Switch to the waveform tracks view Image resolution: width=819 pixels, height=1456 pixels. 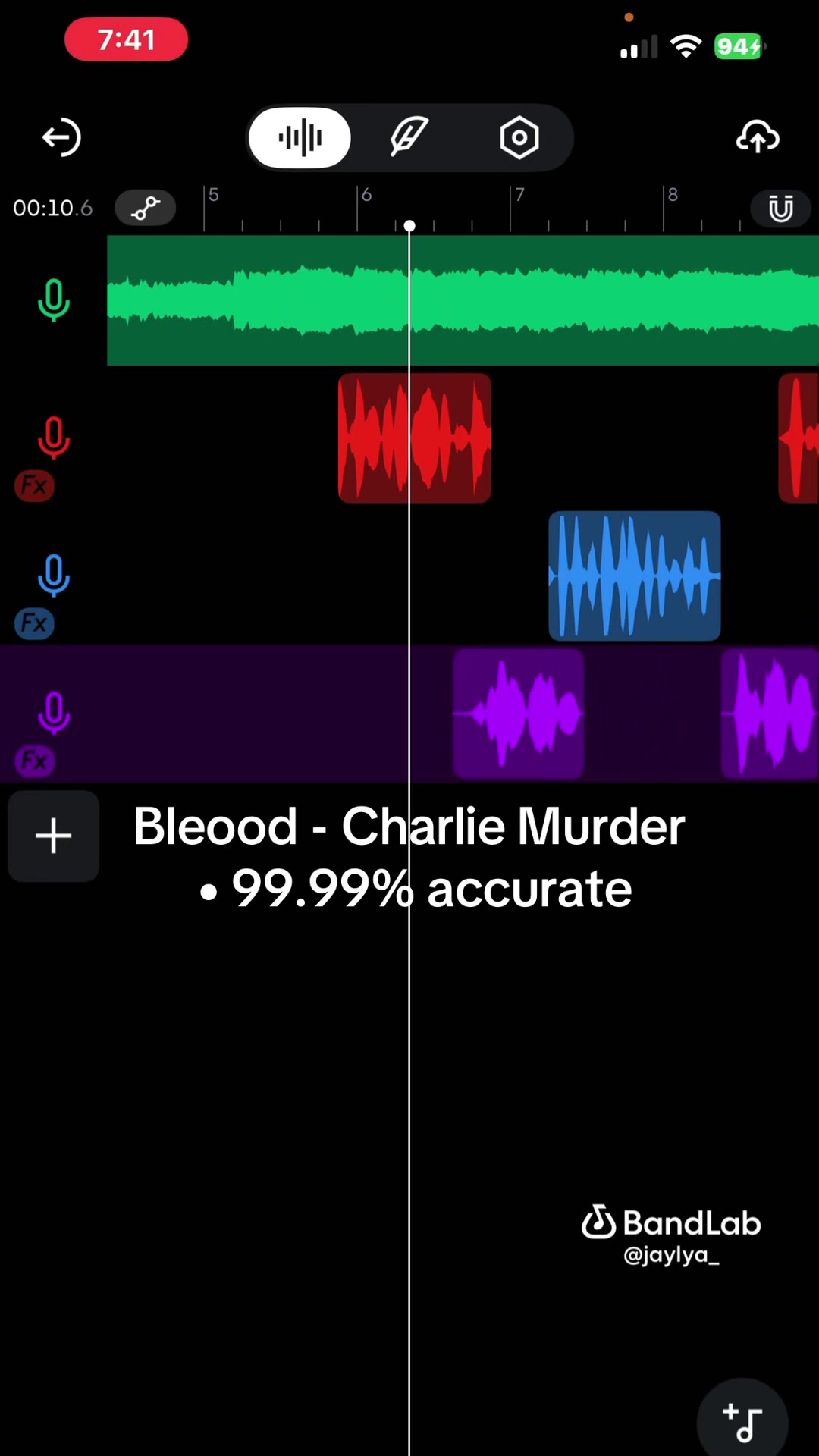pos(300,138)
